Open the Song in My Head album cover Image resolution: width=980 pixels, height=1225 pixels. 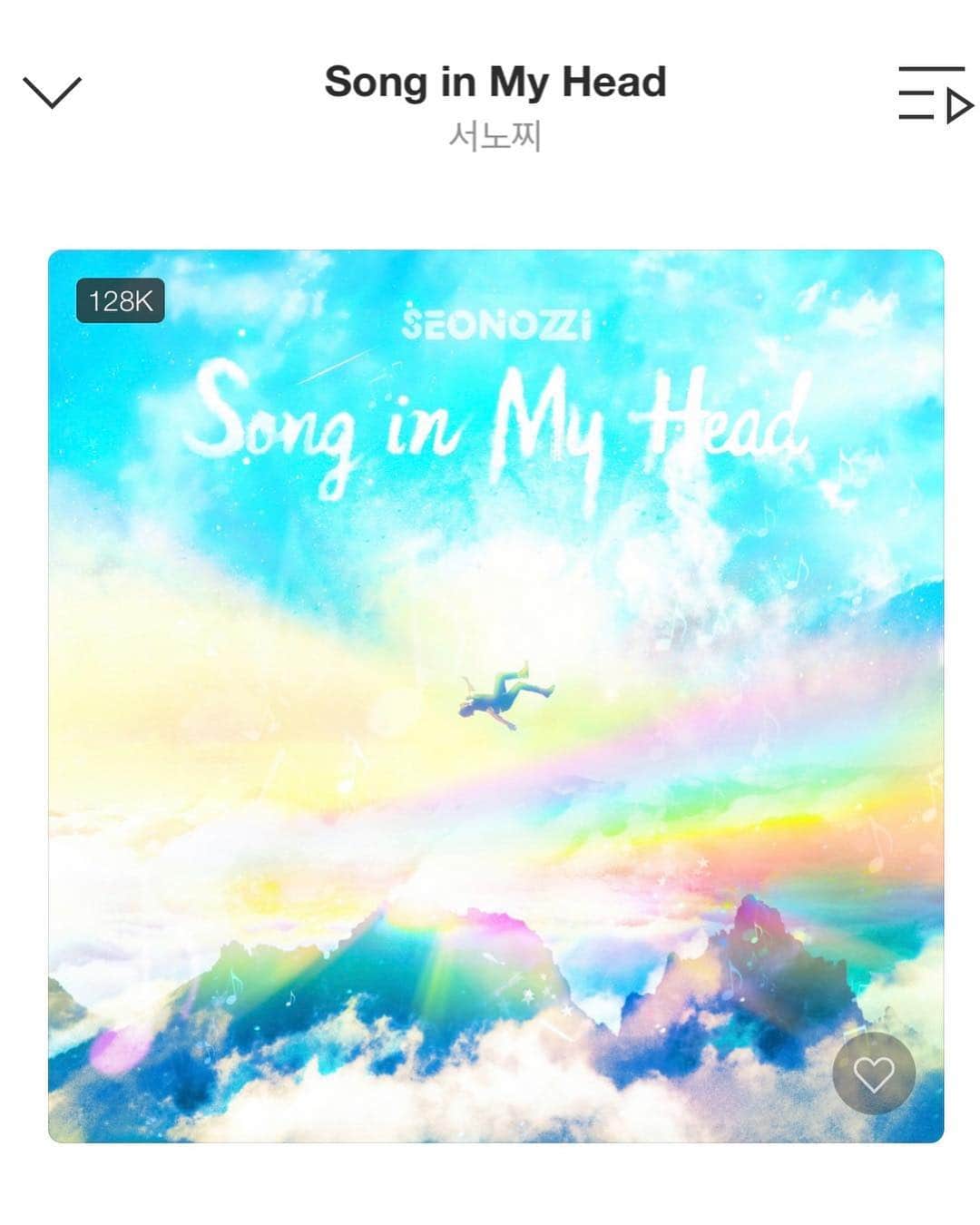pyautogui.click(x=495, y=696)
